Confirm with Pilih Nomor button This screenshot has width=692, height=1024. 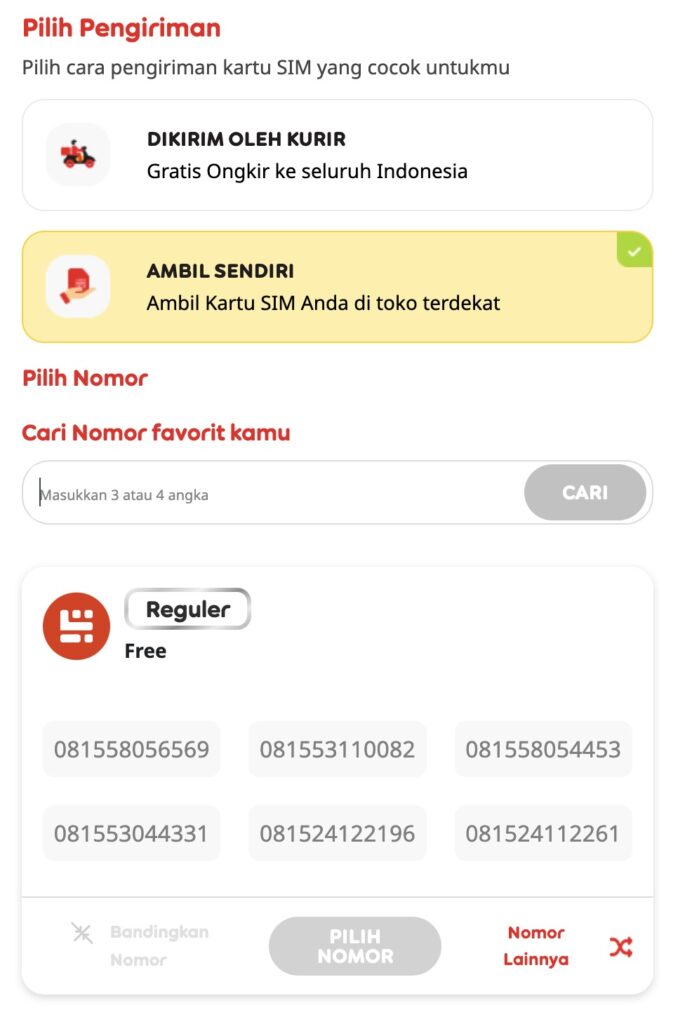(x=354, y=946)
